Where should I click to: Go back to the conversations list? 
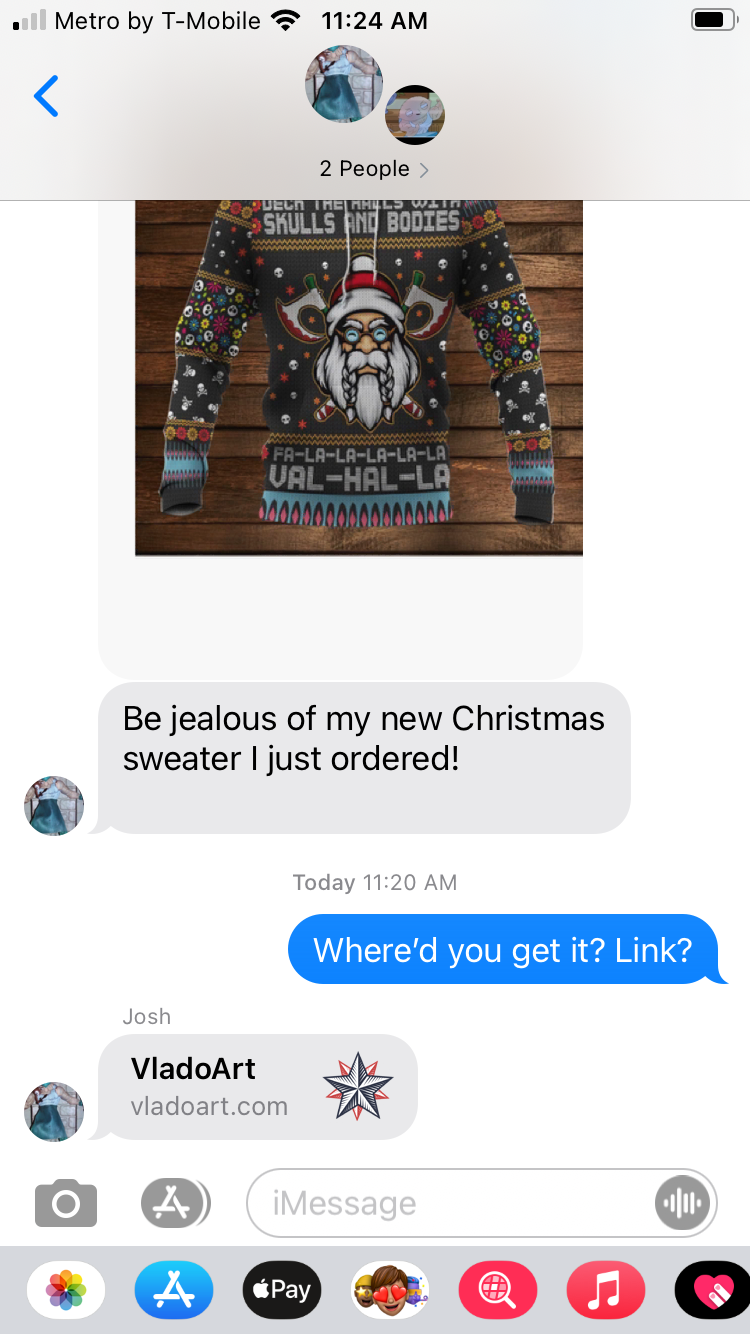point(46,97)
